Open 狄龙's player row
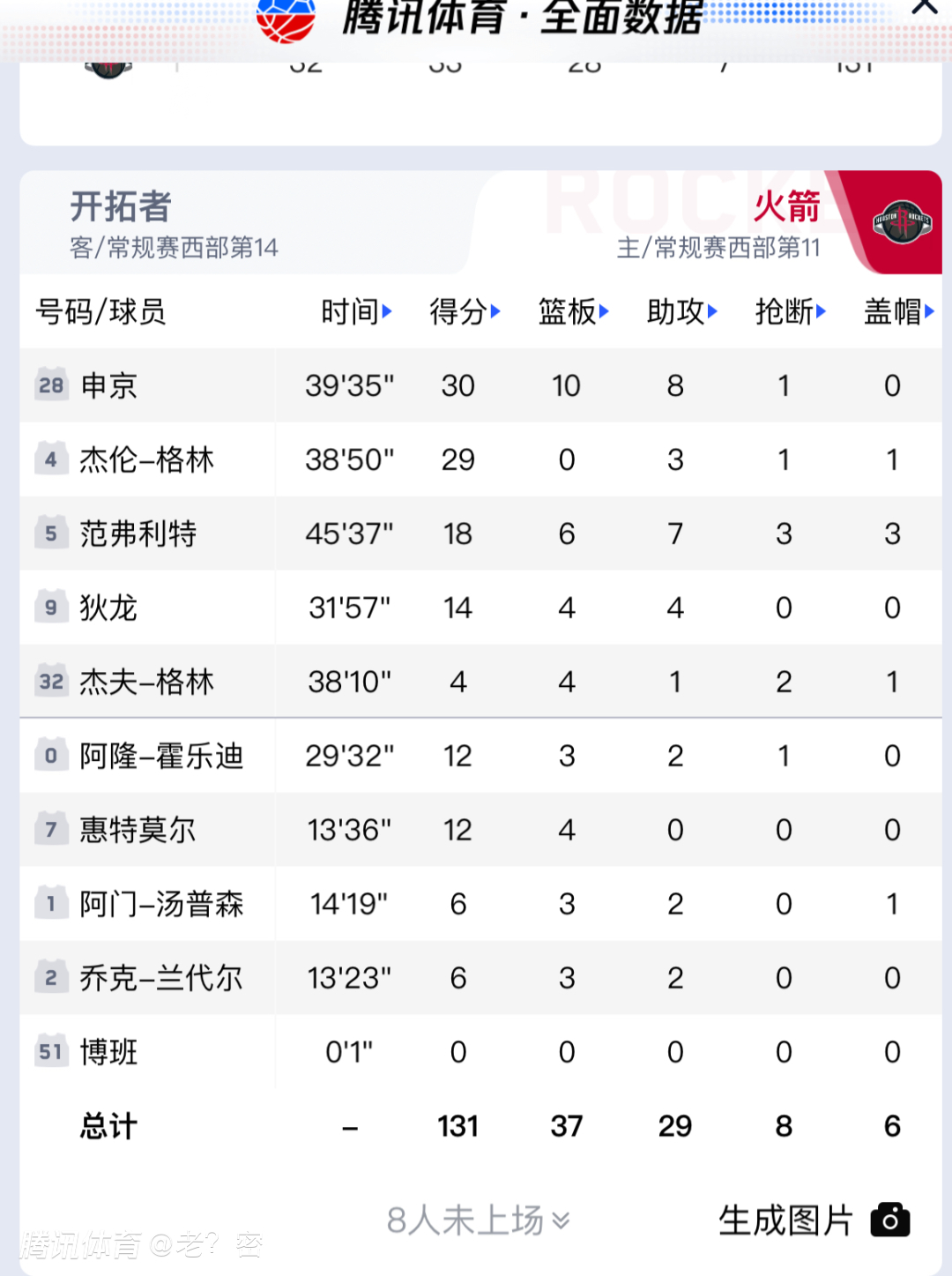 point(109,608)
